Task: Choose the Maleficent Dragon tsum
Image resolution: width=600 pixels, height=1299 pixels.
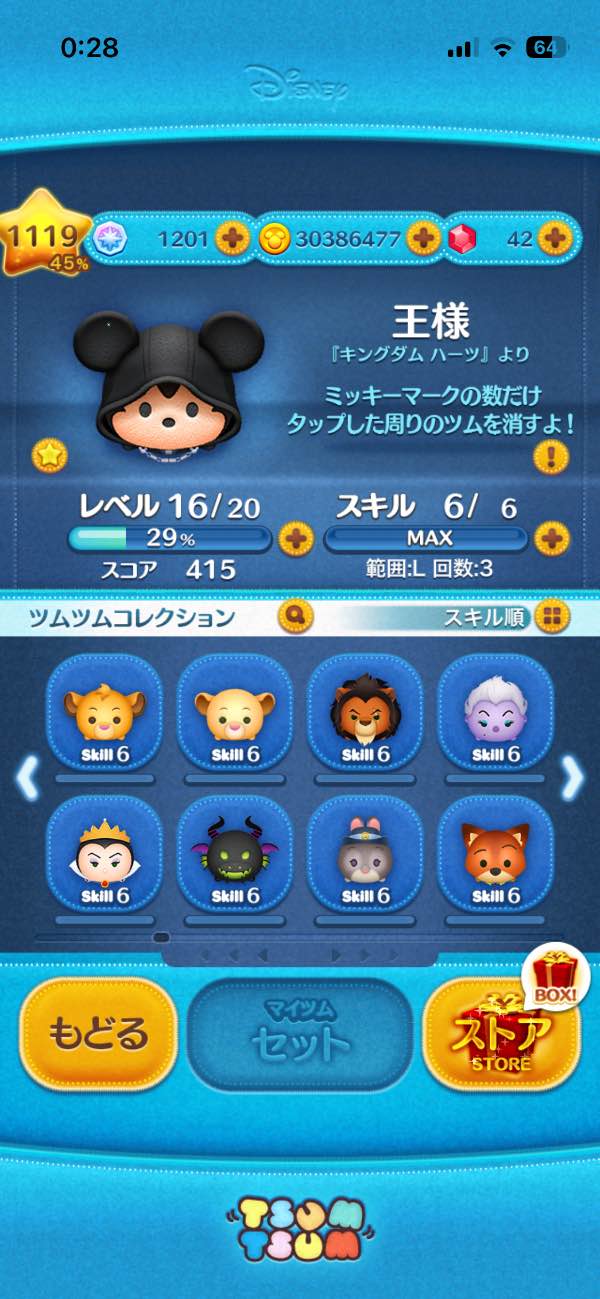Action: click(235, 853)
